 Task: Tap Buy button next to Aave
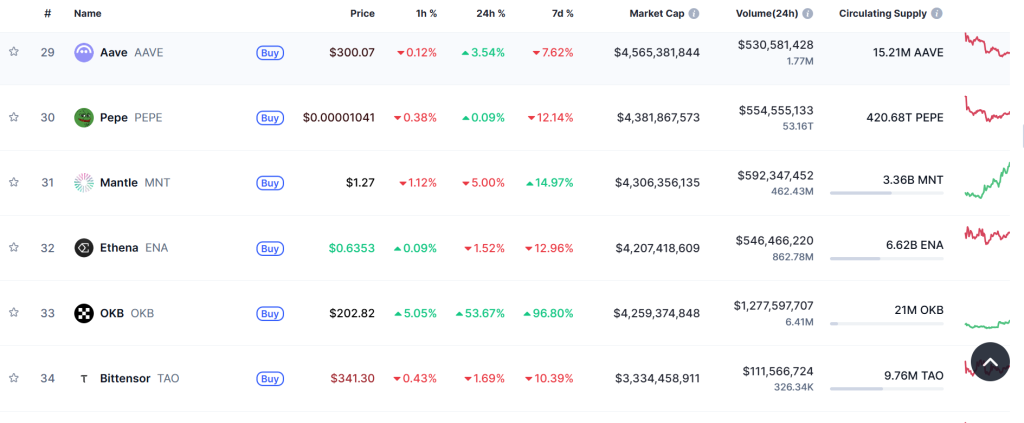pyautogui.click(x=269, y=52)
